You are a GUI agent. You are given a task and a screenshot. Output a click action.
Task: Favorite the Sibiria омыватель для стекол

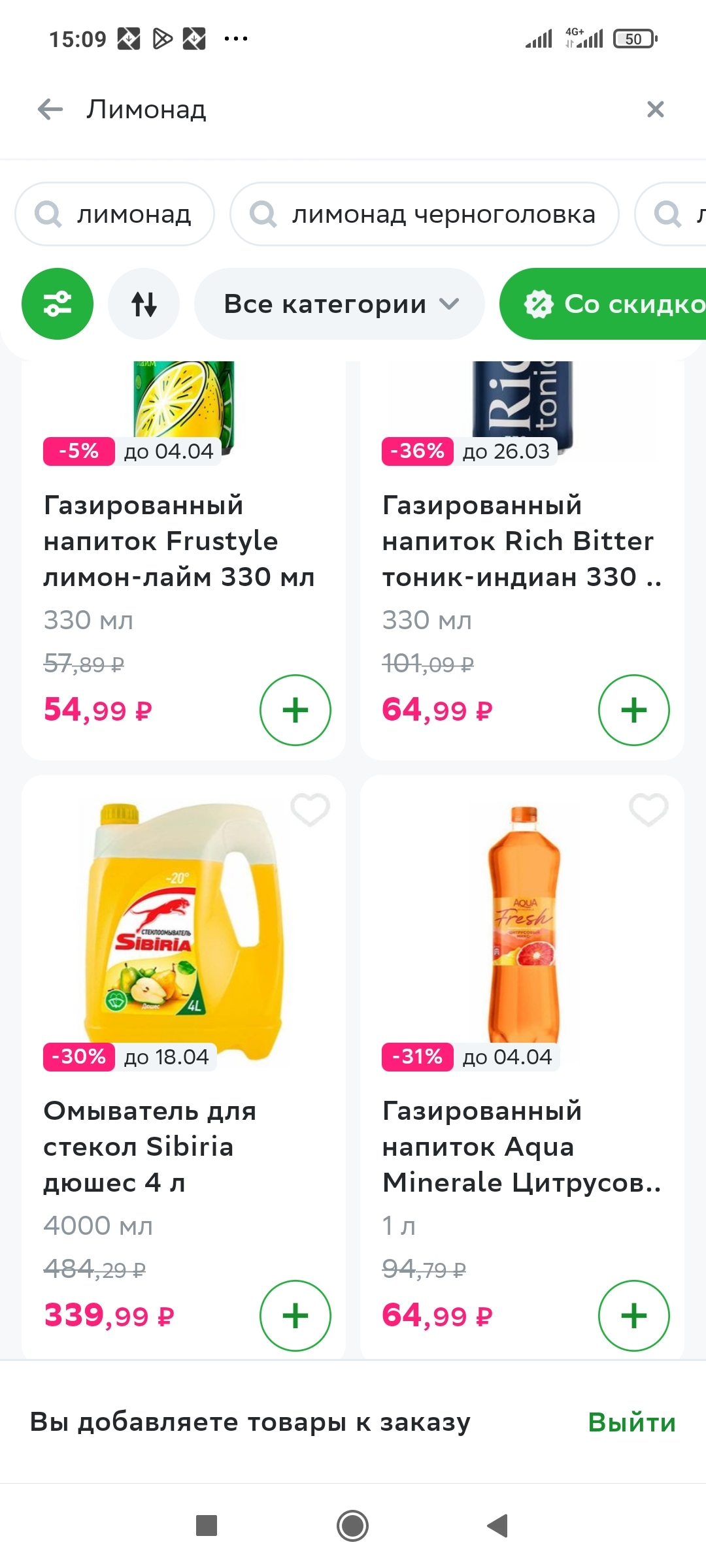310,810
